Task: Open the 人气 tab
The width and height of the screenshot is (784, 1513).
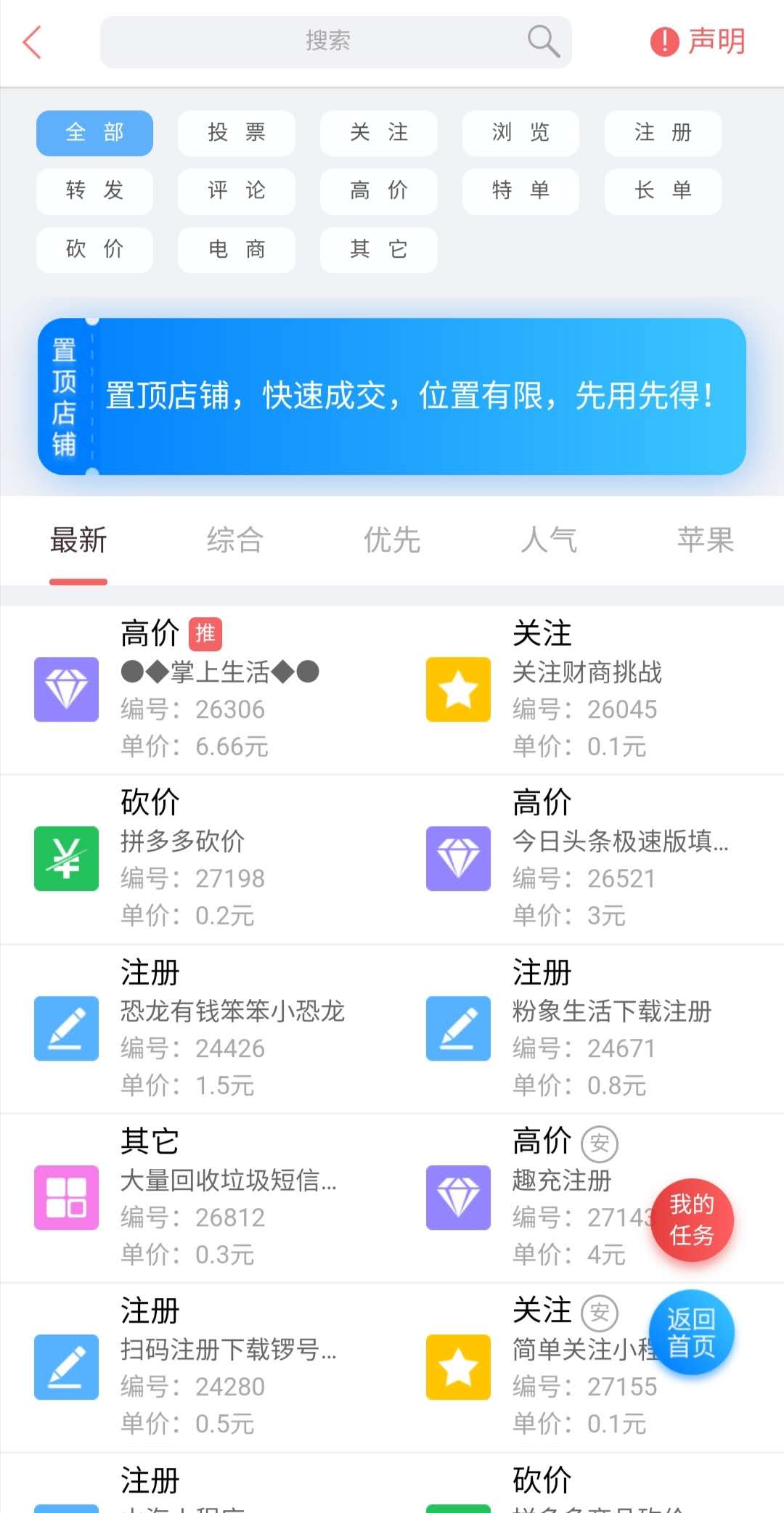Action: coord(548,540)
